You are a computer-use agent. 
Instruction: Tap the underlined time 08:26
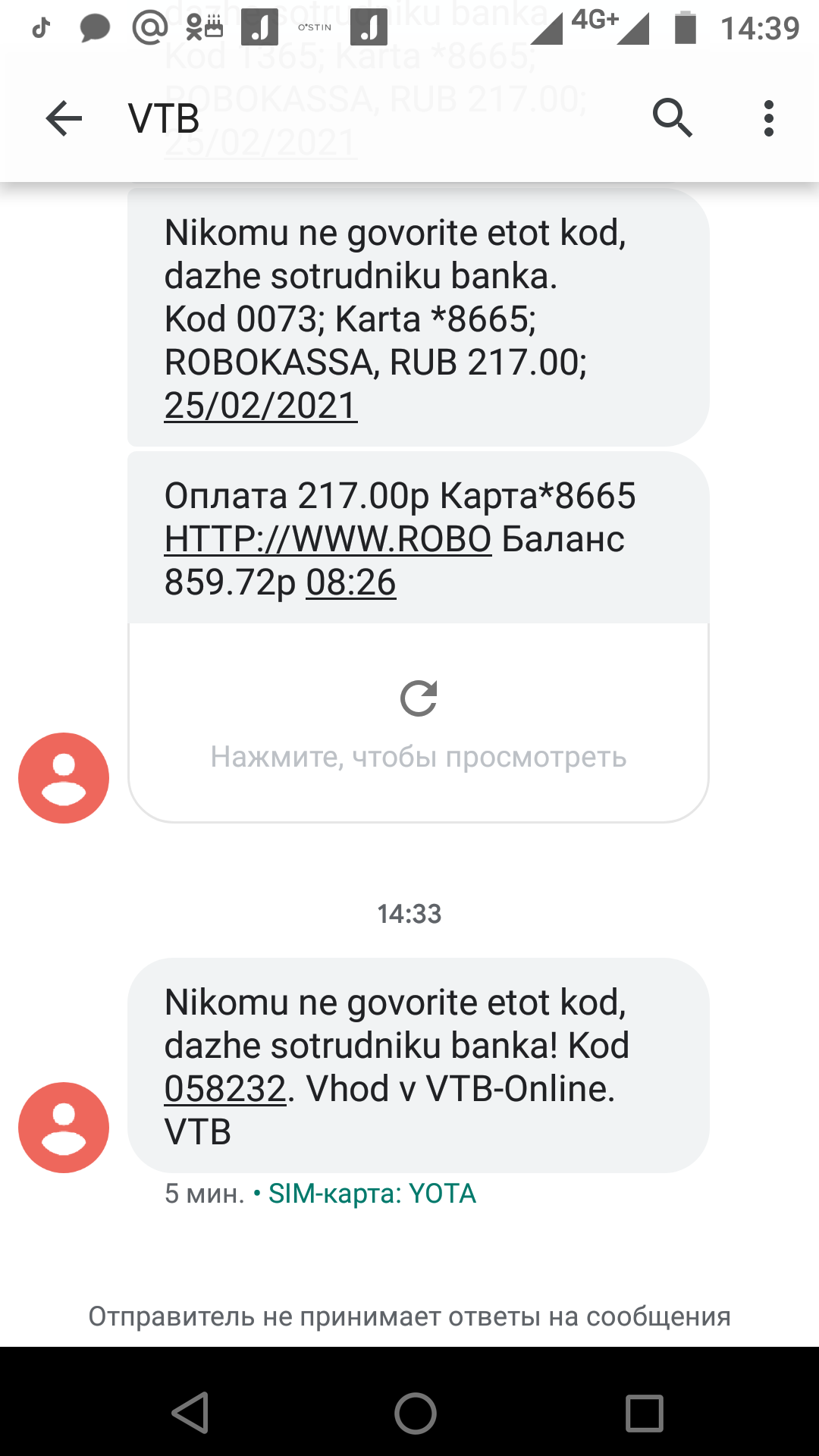pos(351,582)
